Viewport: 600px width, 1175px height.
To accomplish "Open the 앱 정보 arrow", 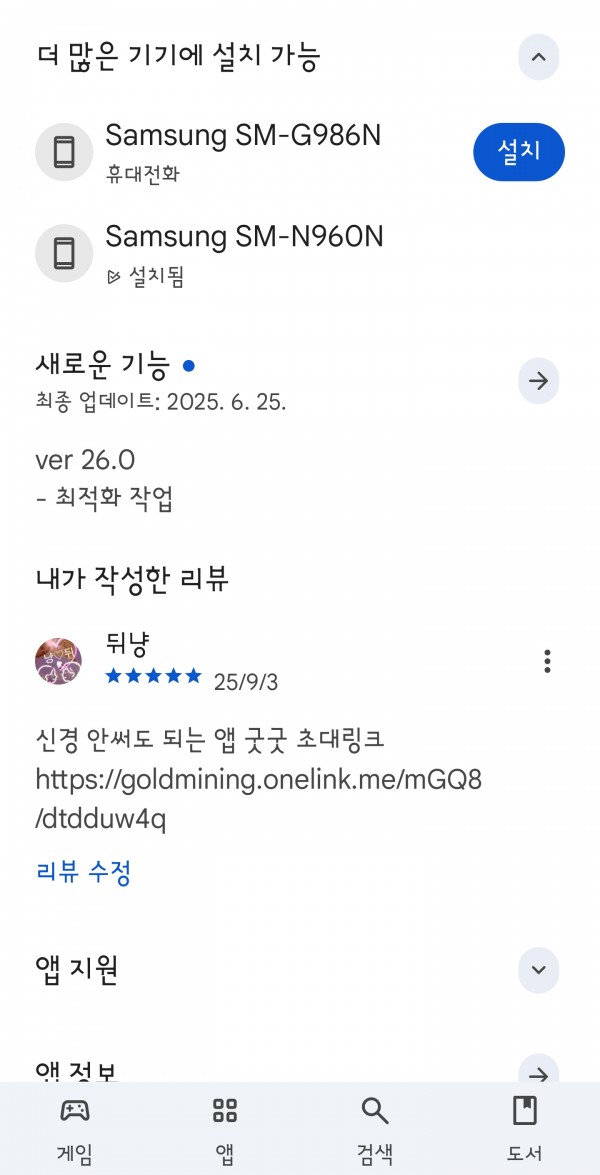I will (x=539, y=1072).
